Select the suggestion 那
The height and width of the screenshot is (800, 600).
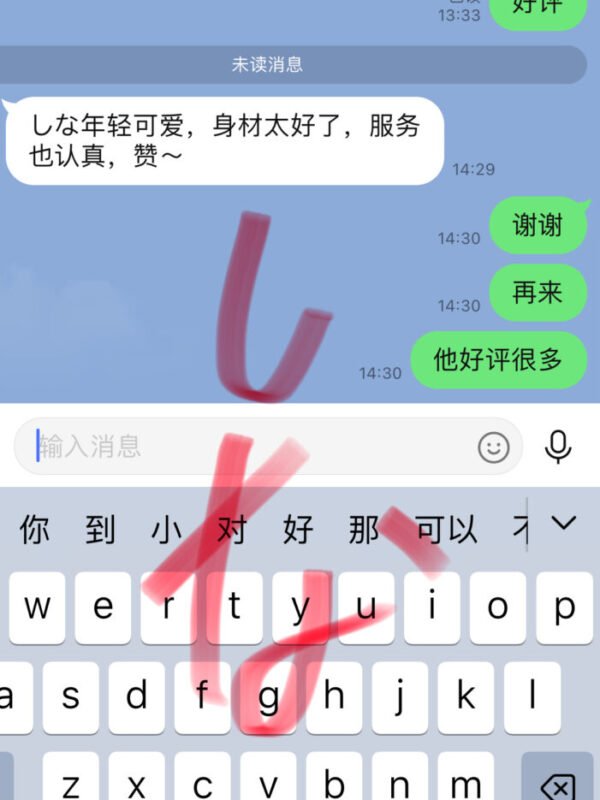click(363, 529)
